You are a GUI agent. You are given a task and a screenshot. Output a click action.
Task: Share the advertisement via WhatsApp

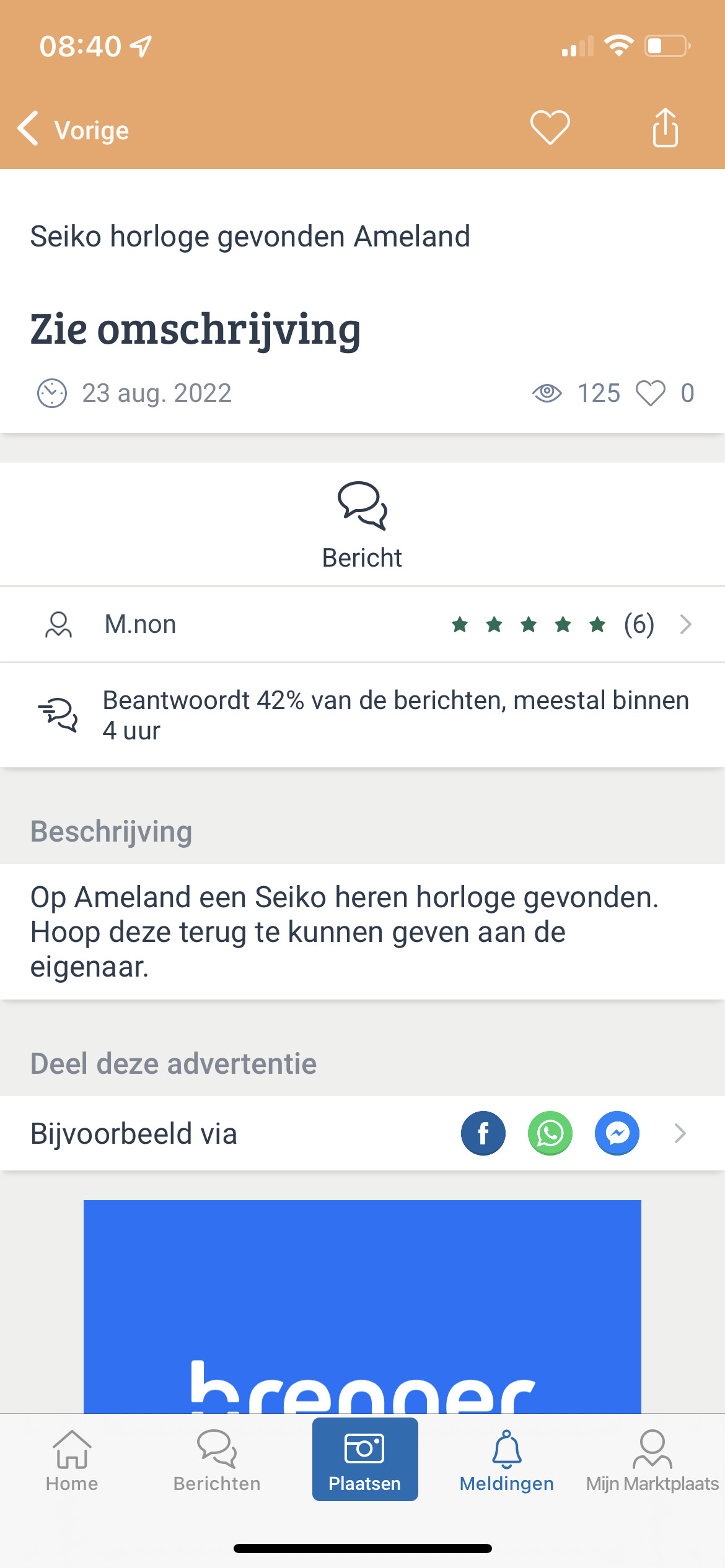550,1133
